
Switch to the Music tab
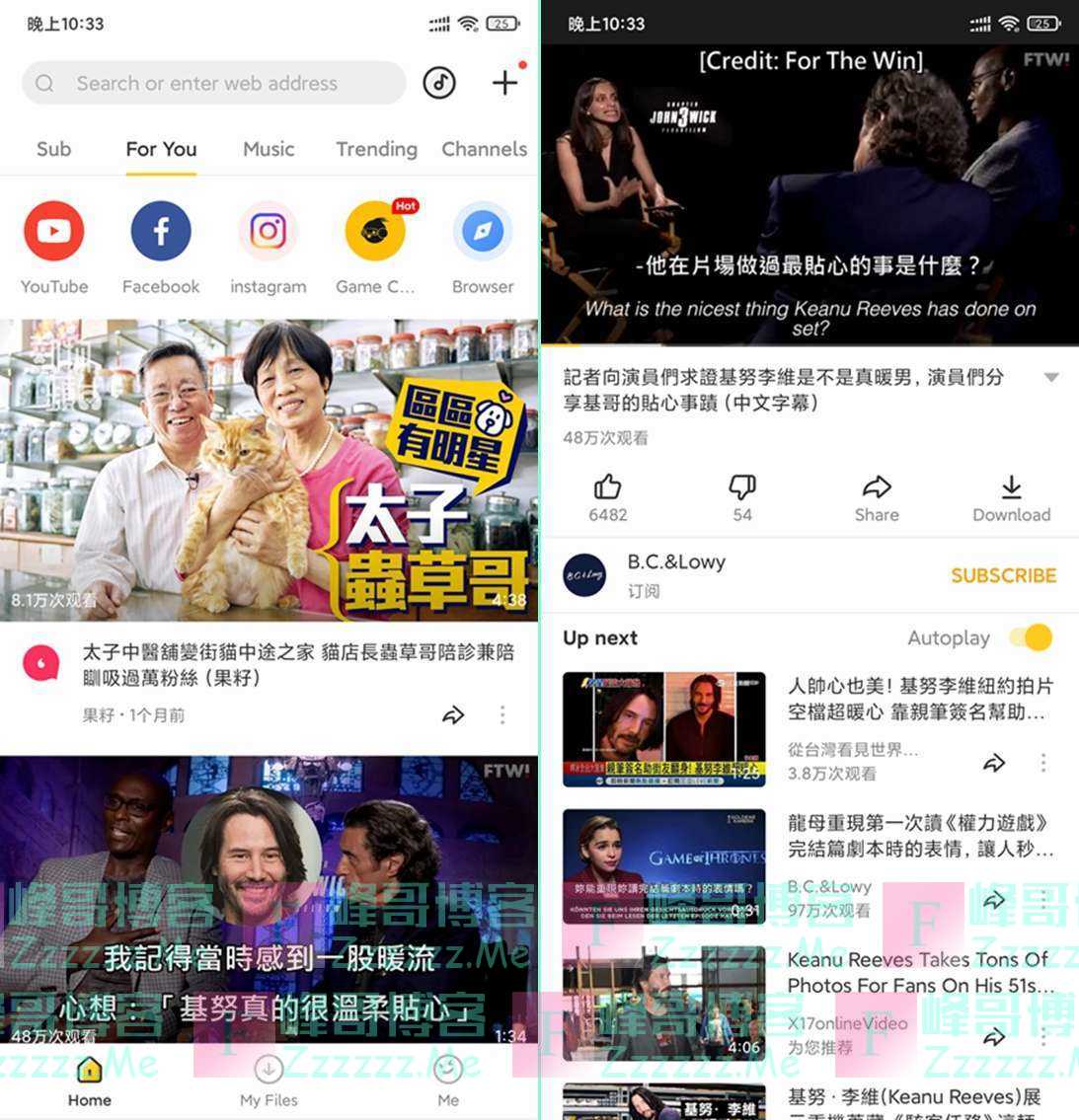[269, 149]
